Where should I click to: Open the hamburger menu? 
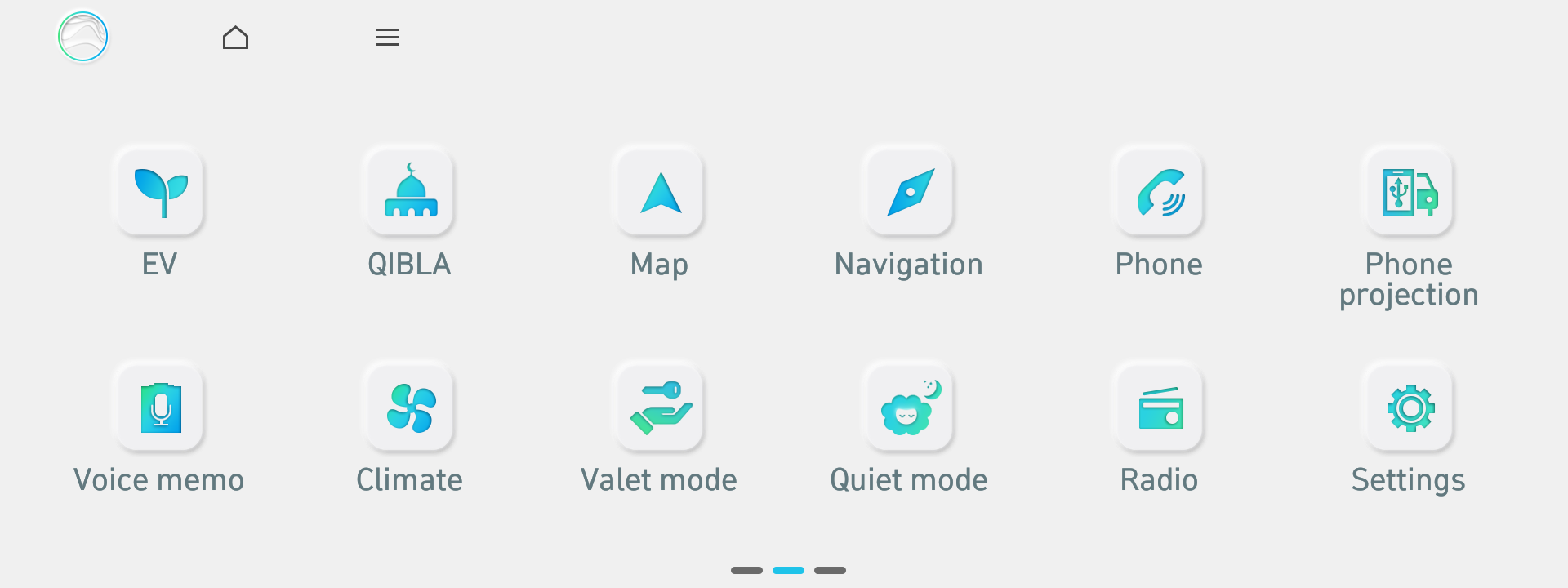tap(387, 38)
